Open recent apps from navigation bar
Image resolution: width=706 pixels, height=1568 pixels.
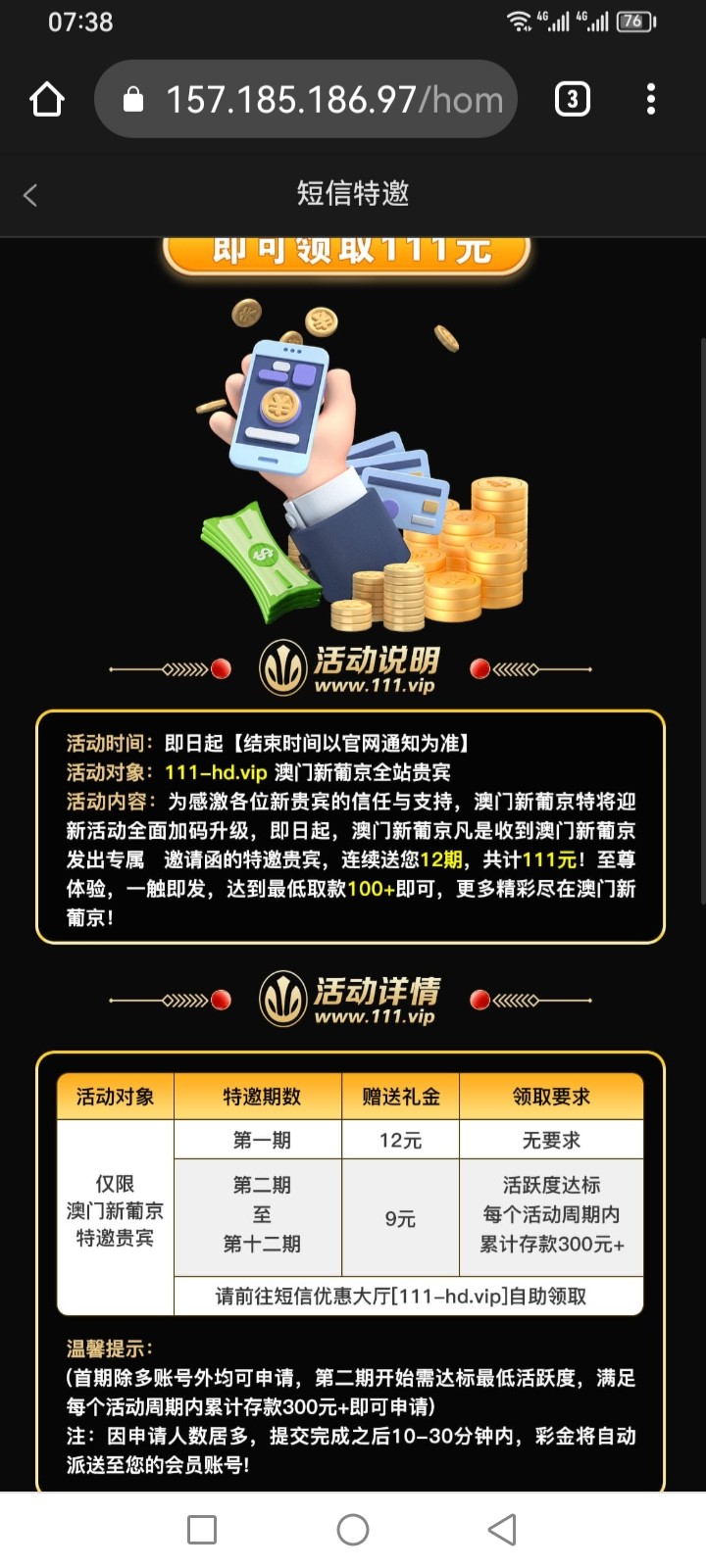pos(202,1529)
